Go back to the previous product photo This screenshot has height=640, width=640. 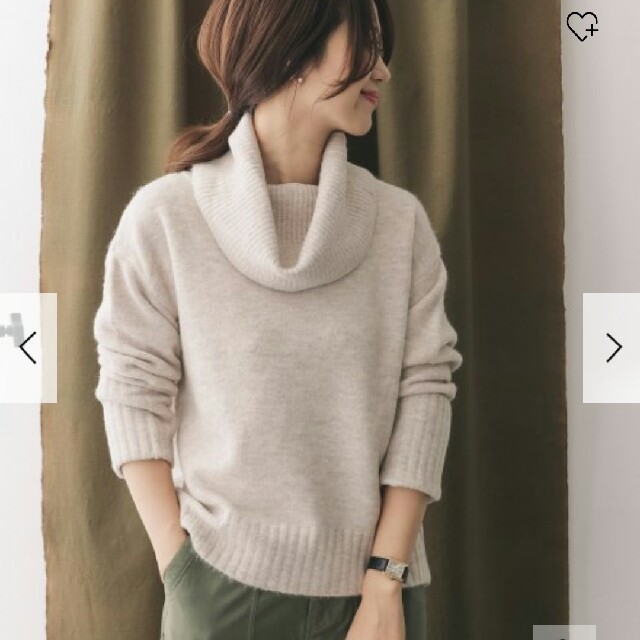[x=27, y=348]
